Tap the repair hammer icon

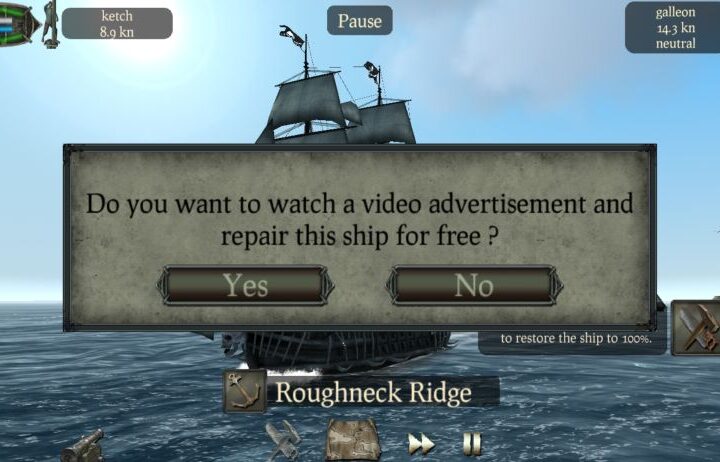[x=697, y=328]
